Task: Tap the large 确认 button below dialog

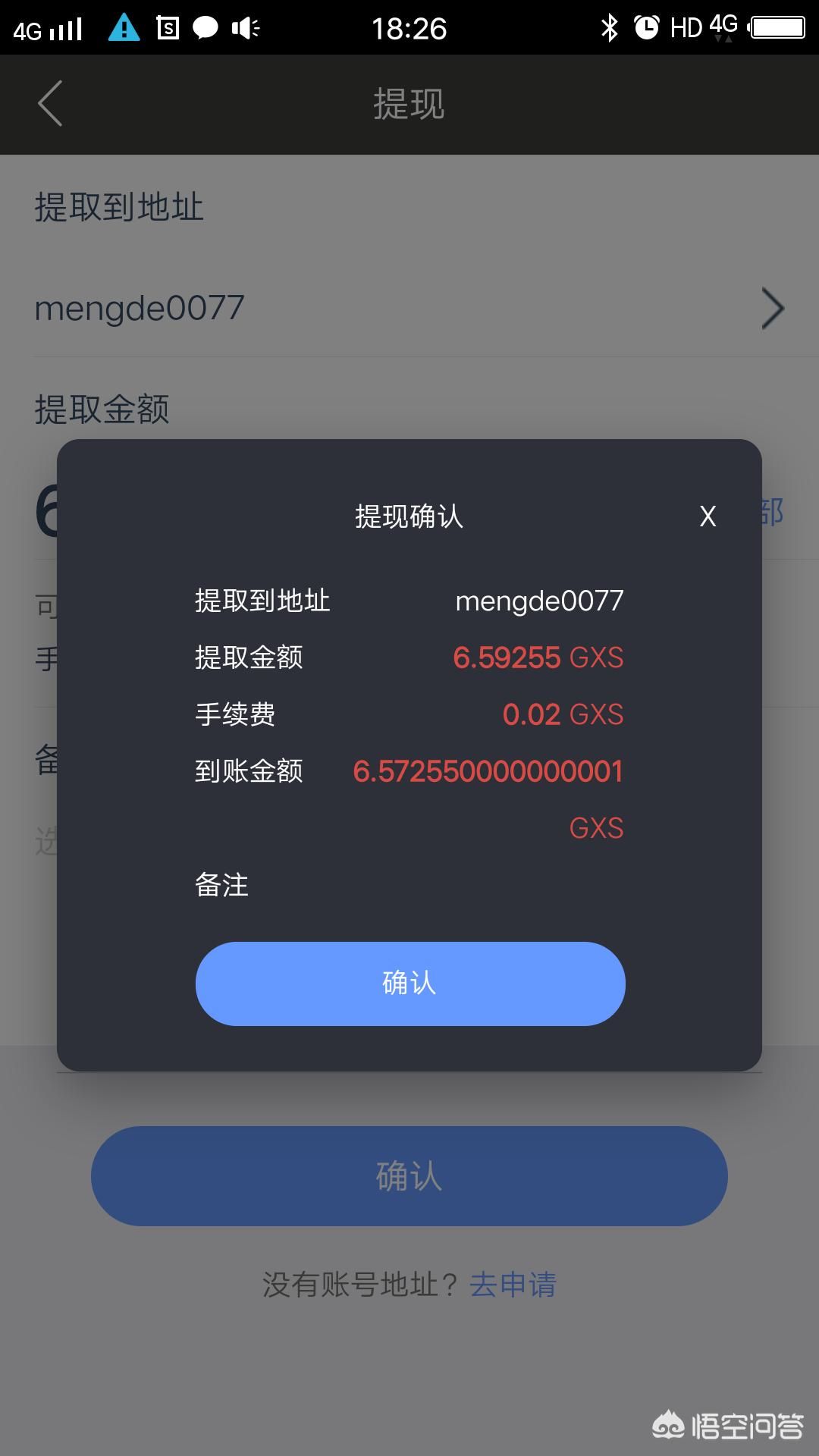Action: (409, 1175)
